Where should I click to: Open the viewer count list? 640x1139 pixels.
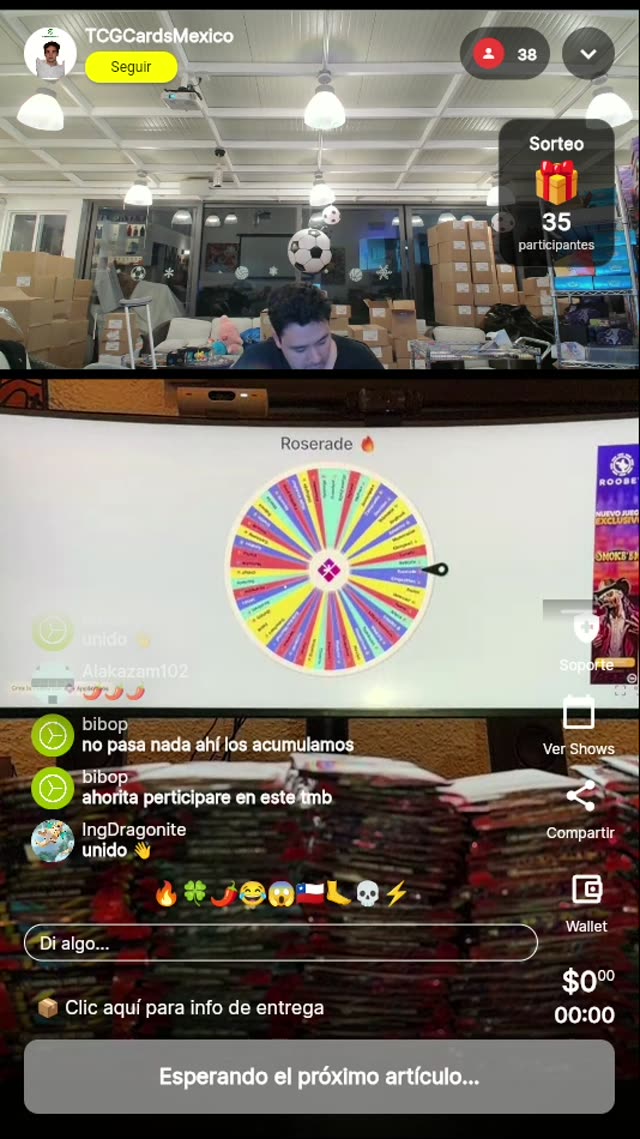point(505,54)
